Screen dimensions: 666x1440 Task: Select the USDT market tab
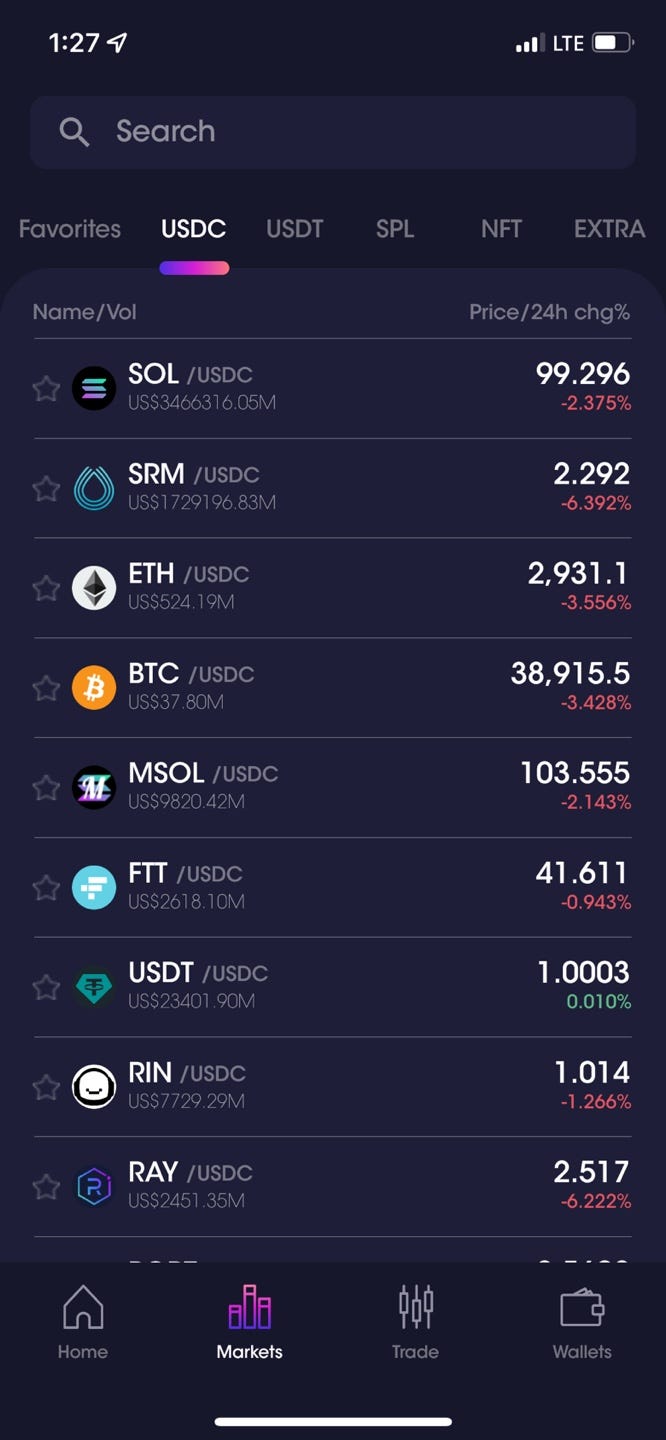(295, 229)
